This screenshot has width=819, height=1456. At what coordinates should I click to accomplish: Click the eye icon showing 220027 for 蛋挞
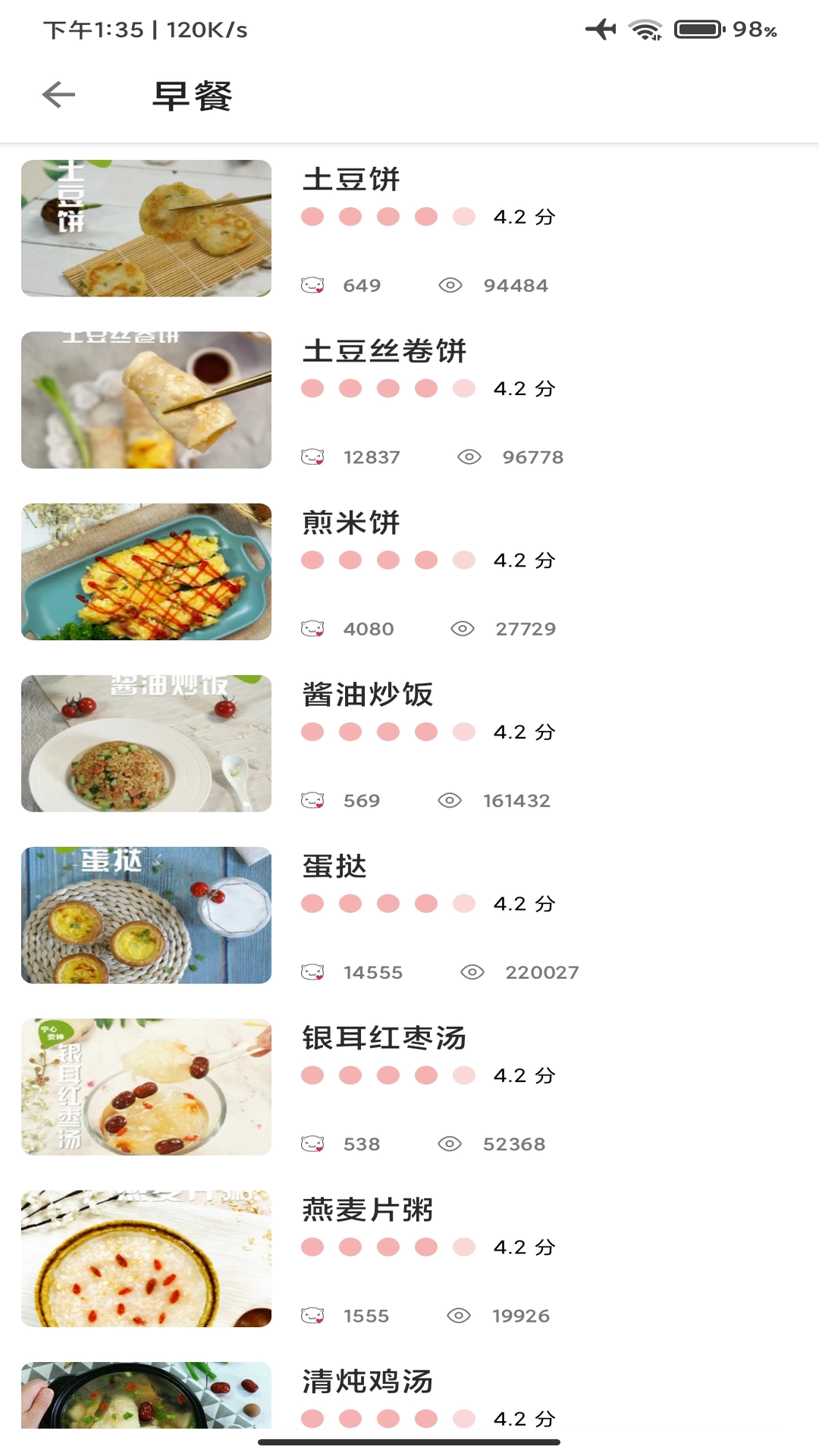(x=472, y=971)
